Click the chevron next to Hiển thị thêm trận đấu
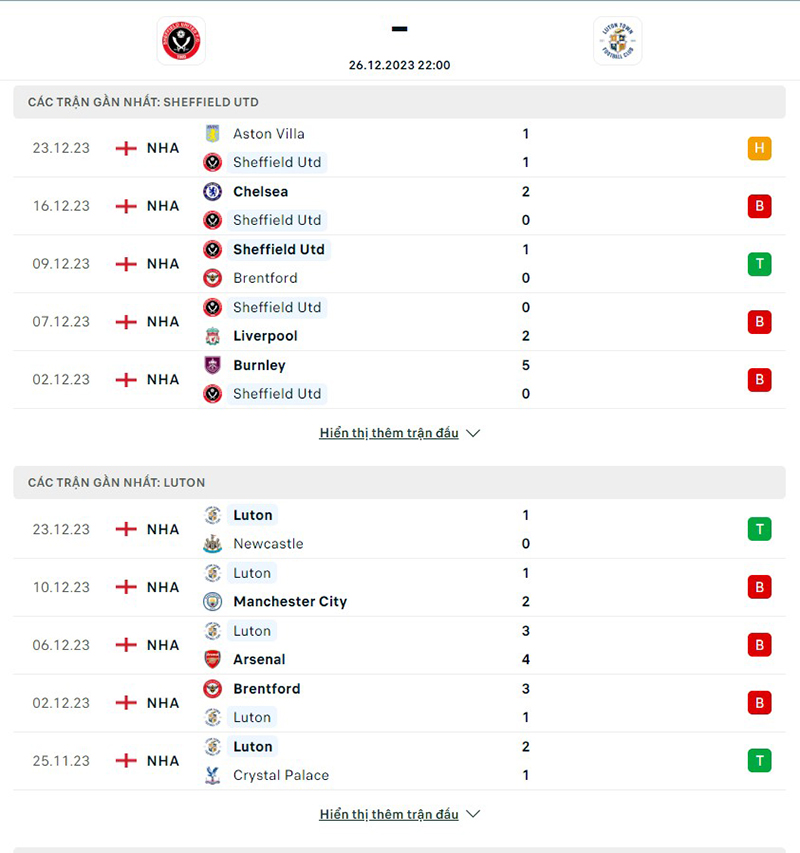This screenshot has width=800, height=853. tap(472, 433)
